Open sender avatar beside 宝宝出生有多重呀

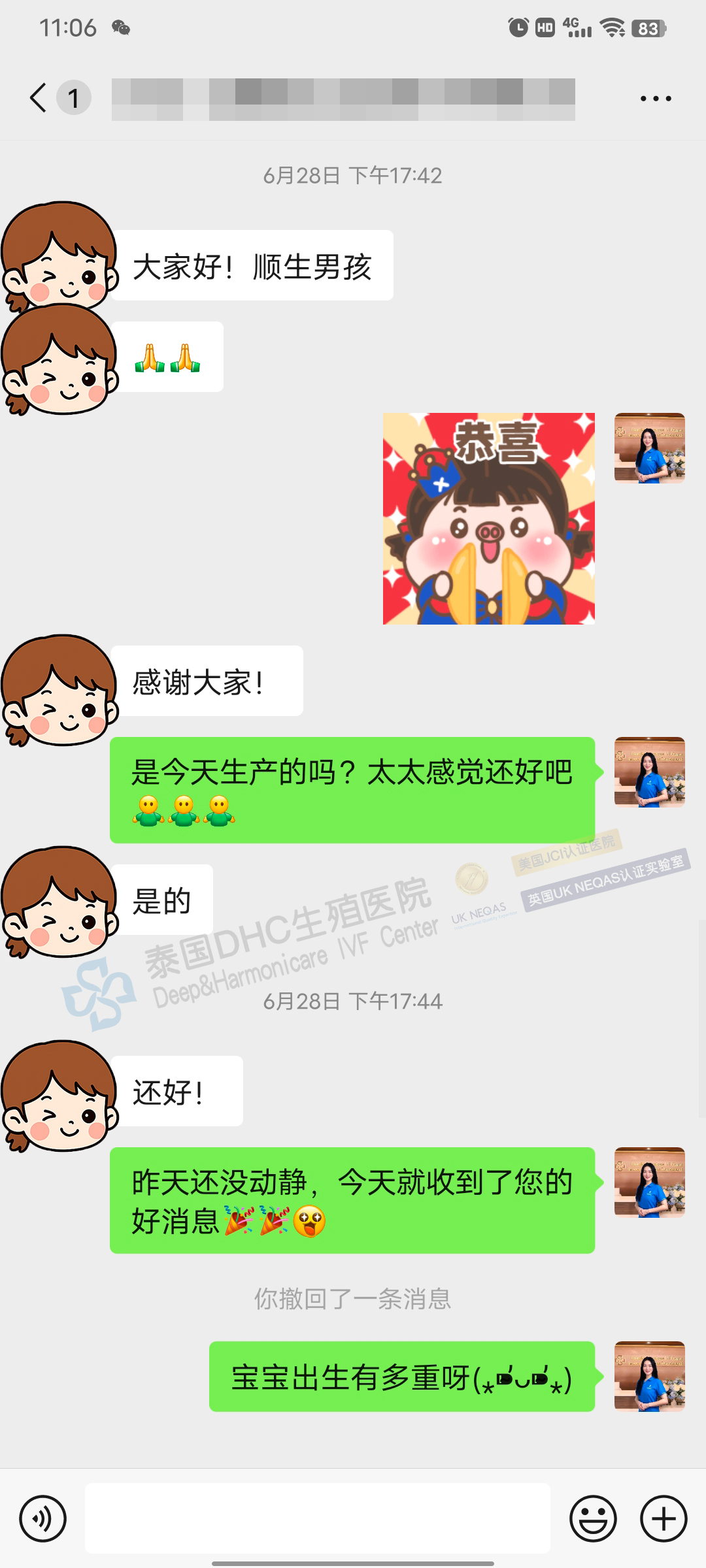649,1376
